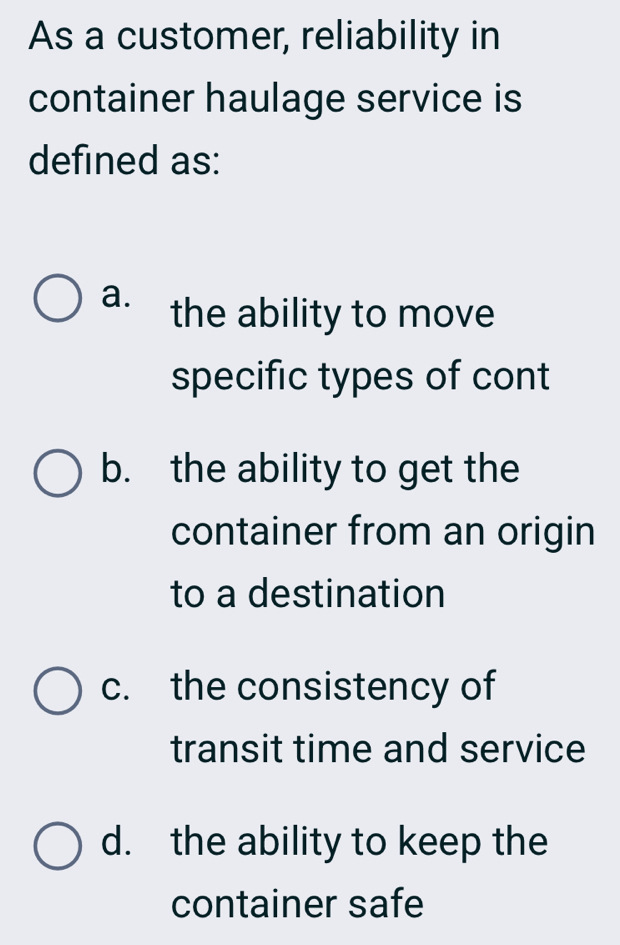This screenshot has height=945, width=620.
Task: Select option a about moving specific container types
Action: click(x=58, y=299)
